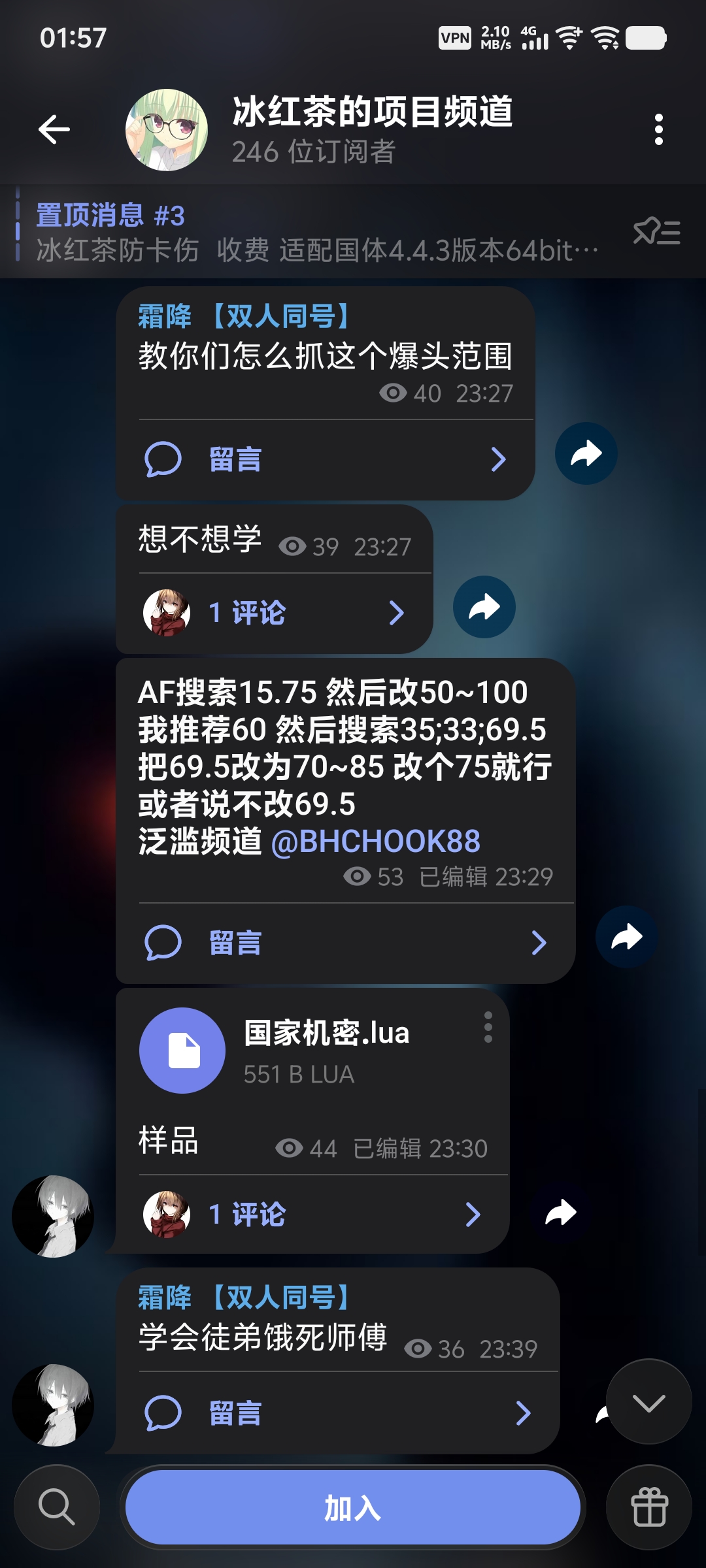Open 留言 under 学会徒弟饿死师傅
The image size is (706, 1568).
tap(337, 1413)
